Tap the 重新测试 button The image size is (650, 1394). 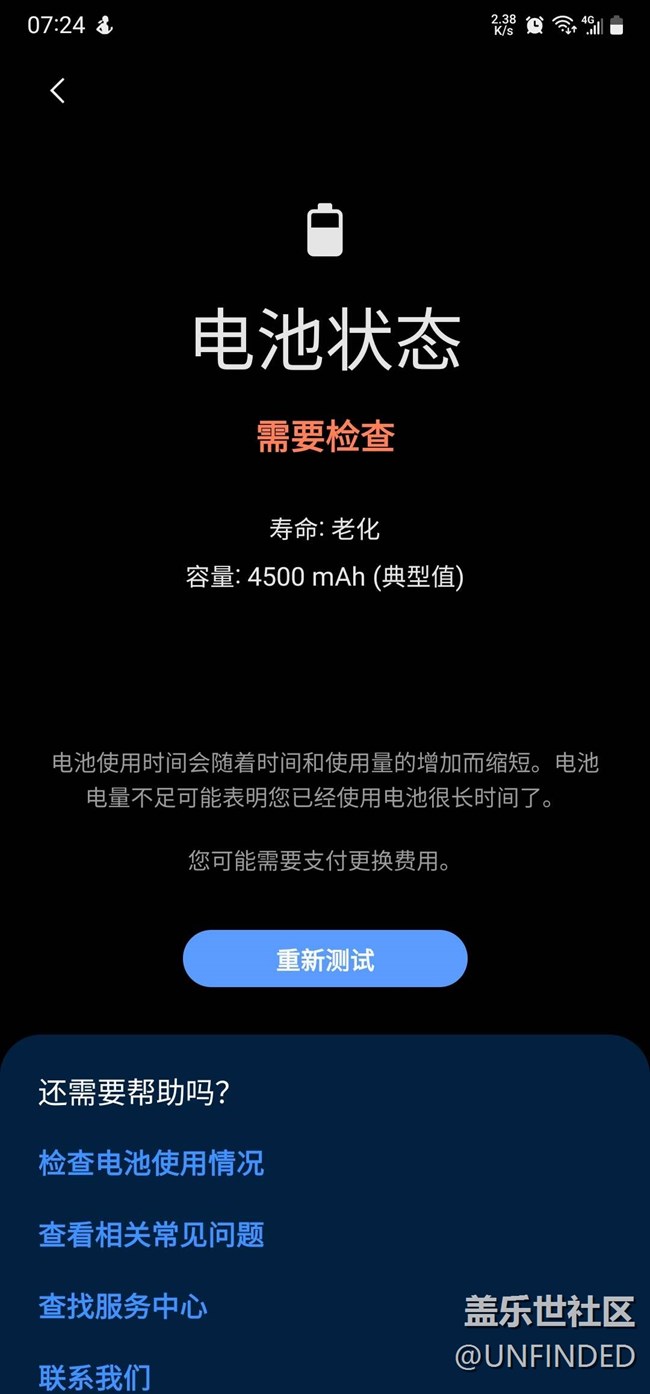(325, 960)
